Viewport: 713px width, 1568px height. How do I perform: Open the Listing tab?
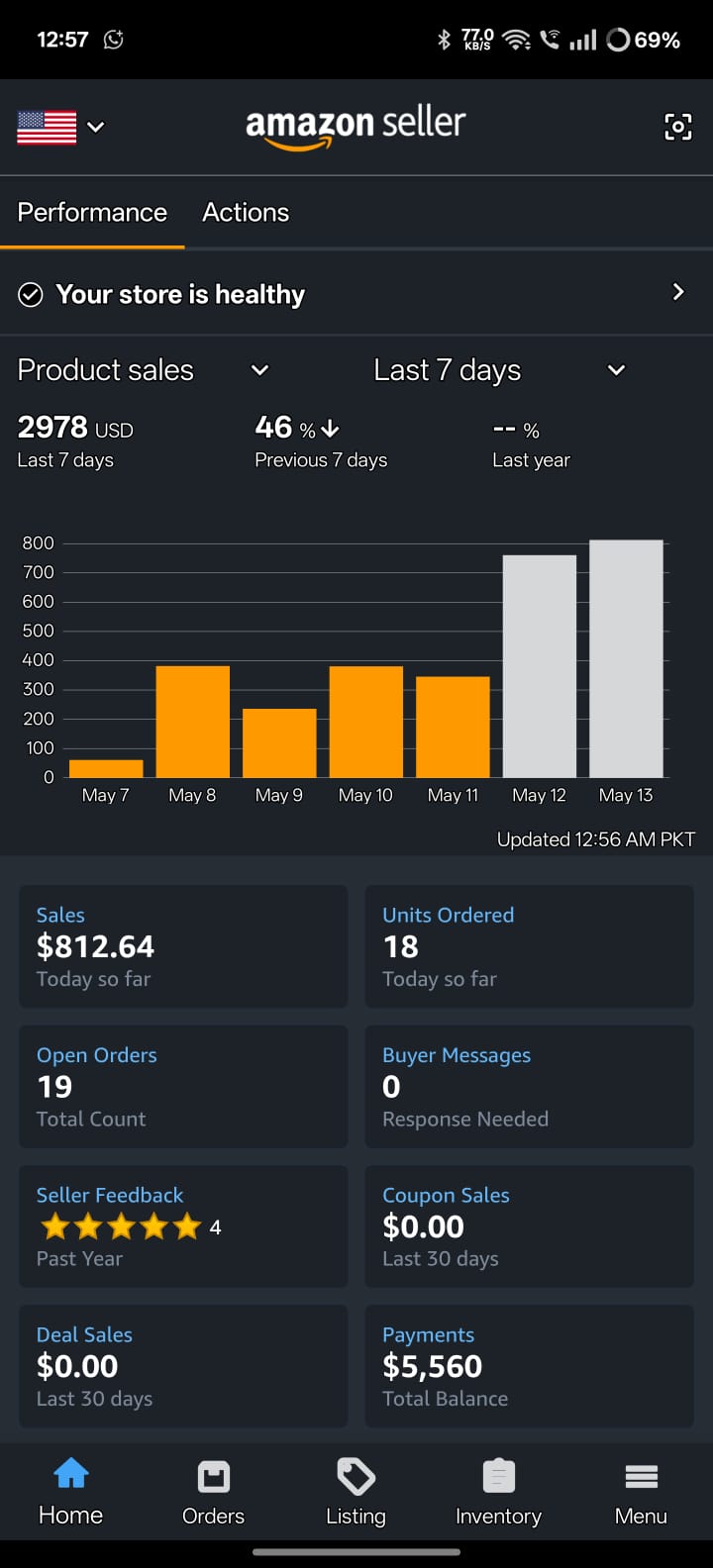(x=356, y=1492)
